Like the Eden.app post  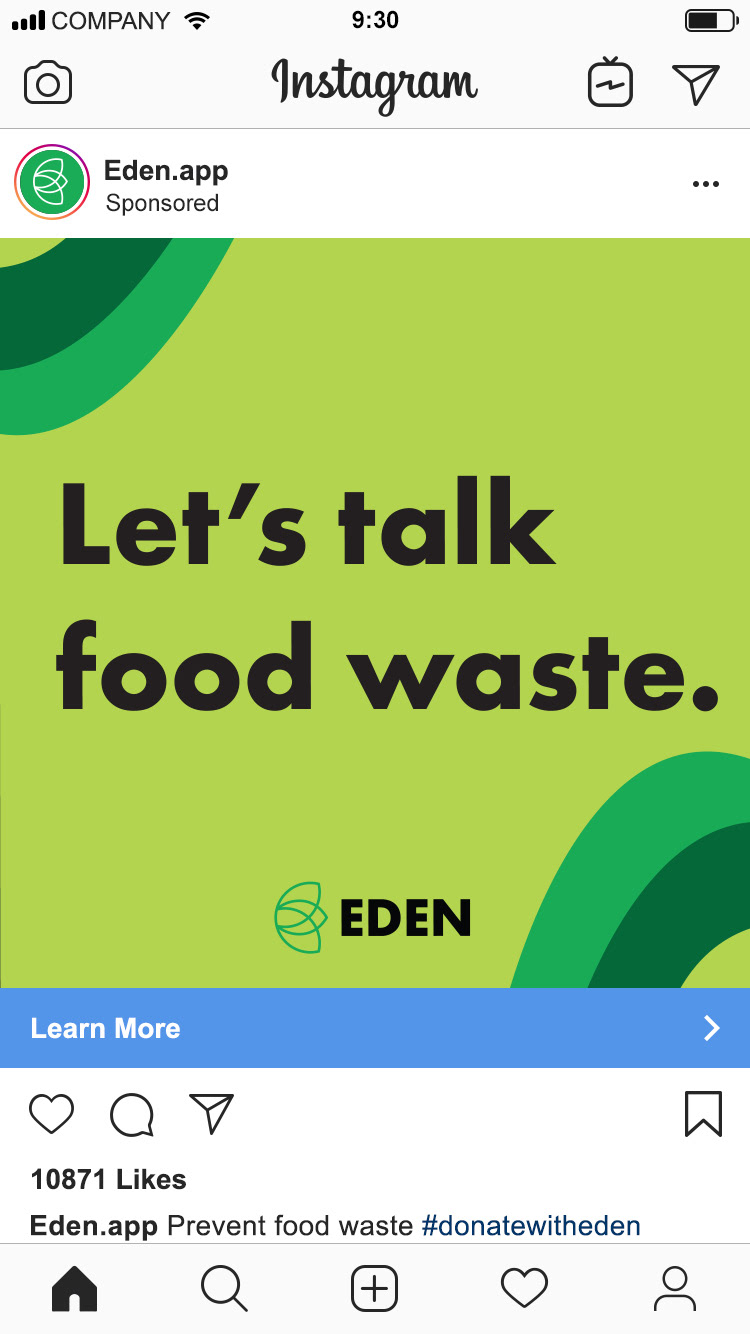point(52,1114)
